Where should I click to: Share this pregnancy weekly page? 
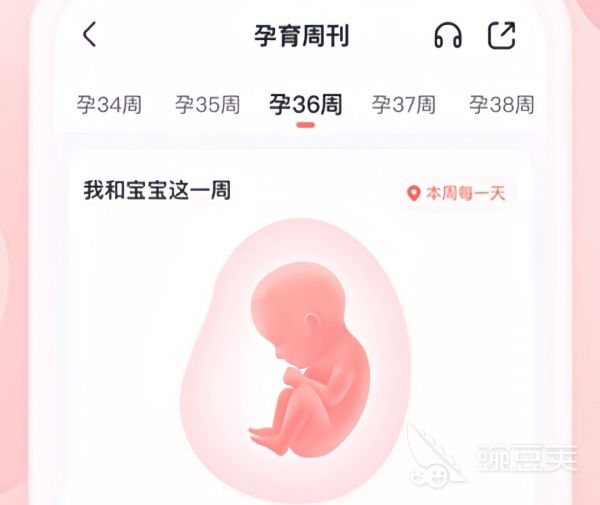[x=501, y=36]
